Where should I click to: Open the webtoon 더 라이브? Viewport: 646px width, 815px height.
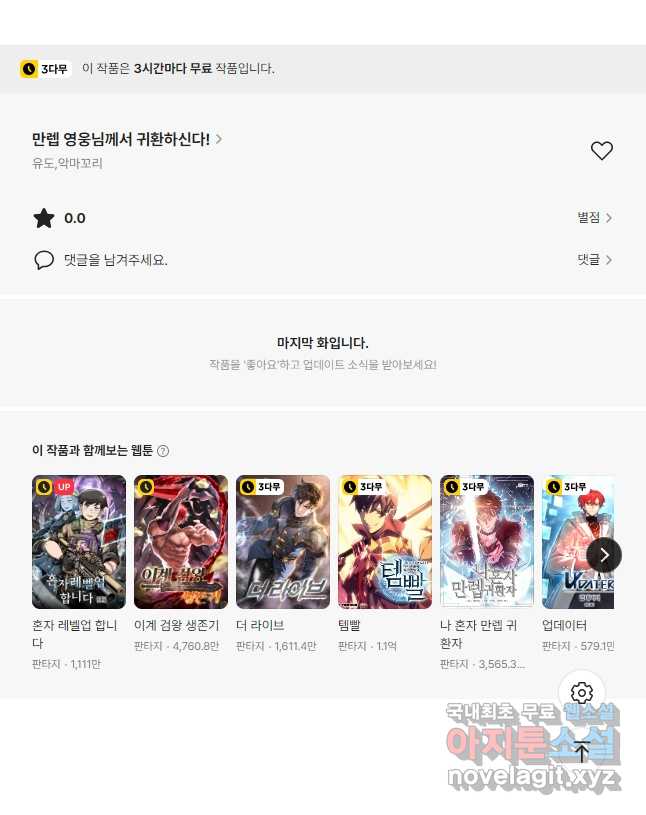[x=283, y=542]
